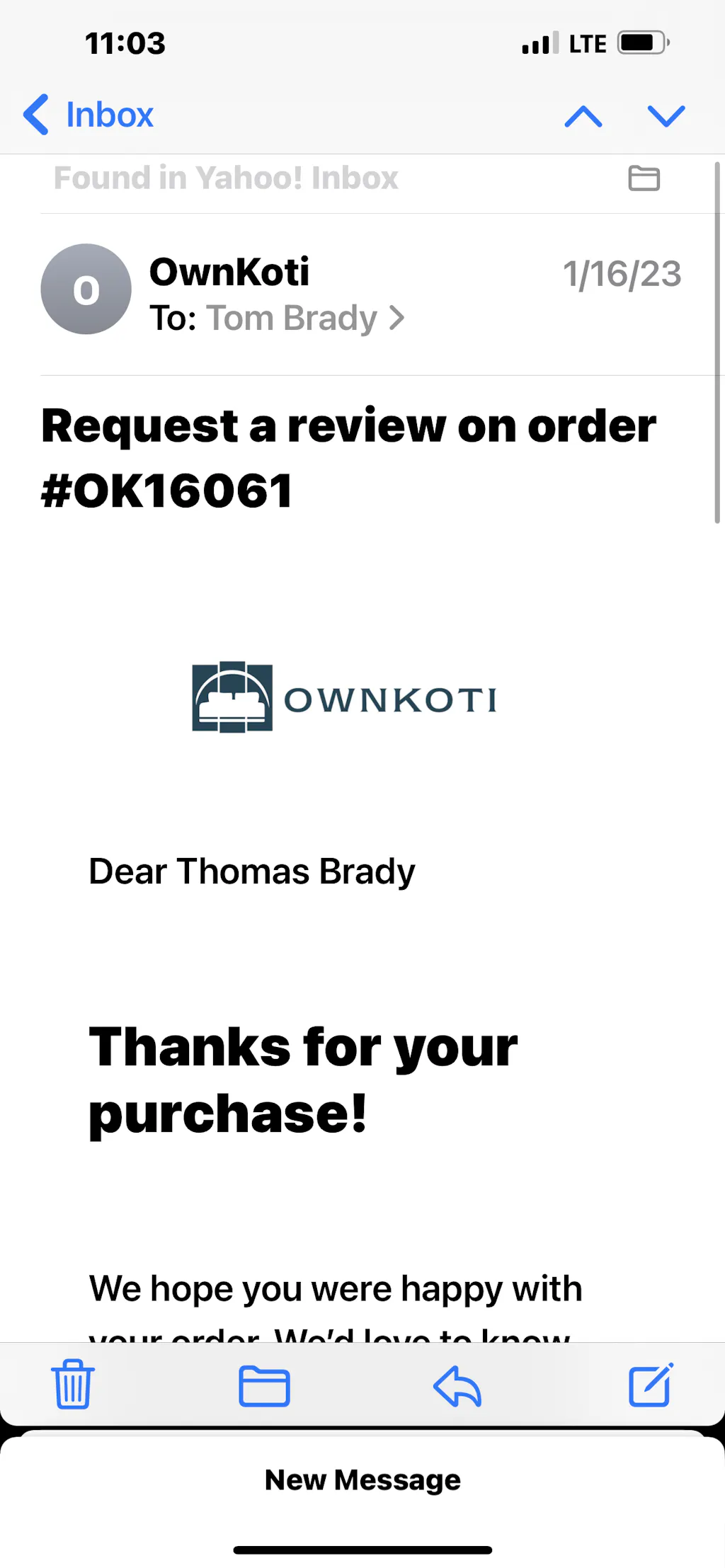Open Yahoo! Inbox folder icon in banner
Screen dimensions: 725x1568
(x=644, y=178)
